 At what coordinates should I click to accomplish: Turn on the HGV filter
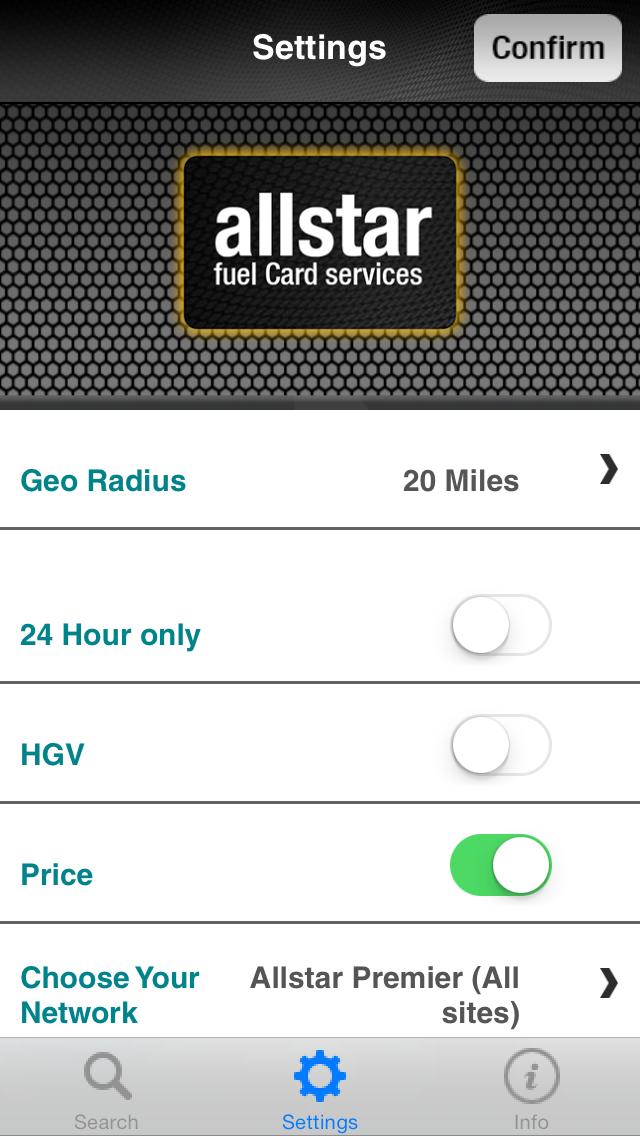tap(501, 747)
